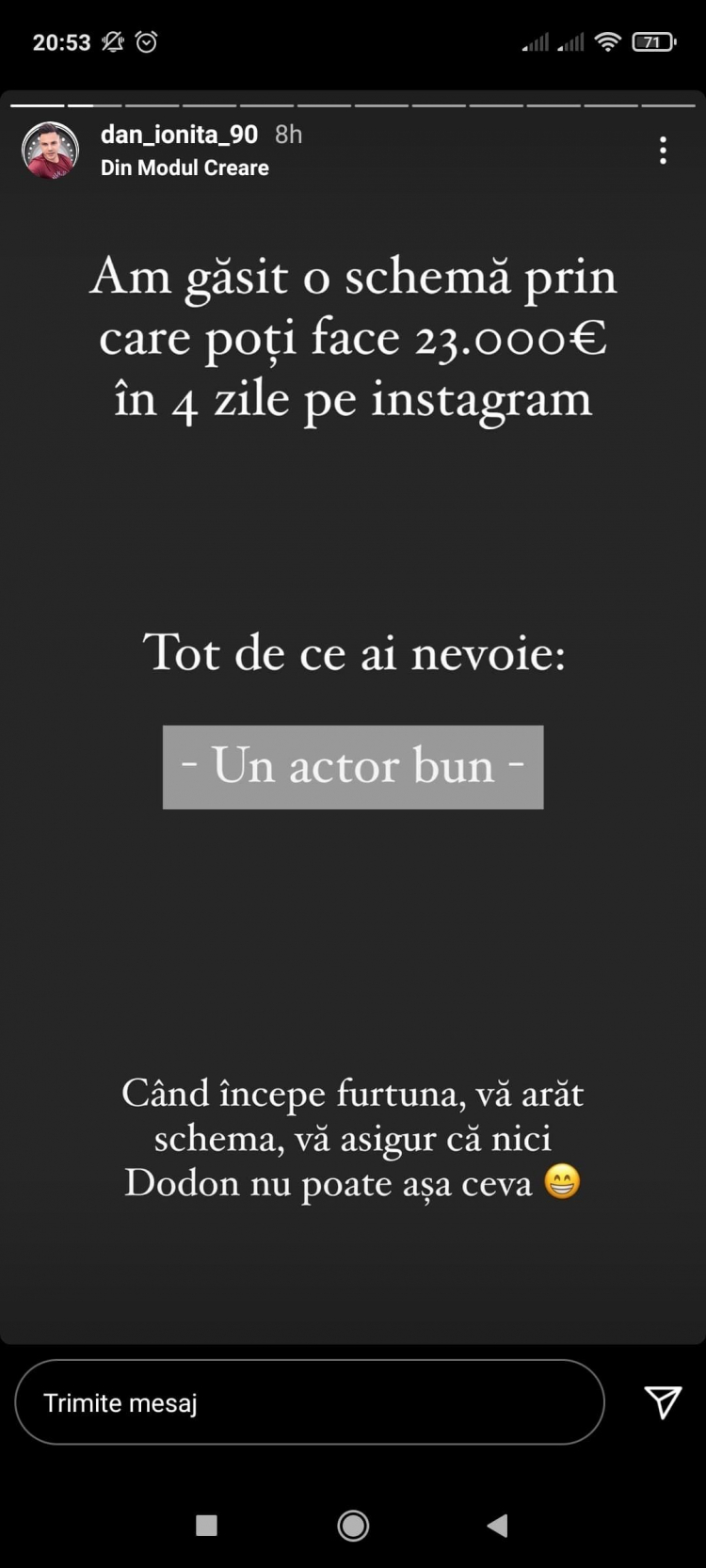
Task: Focus the Trimite mesaj reply field
Action: pos(309,1402)
